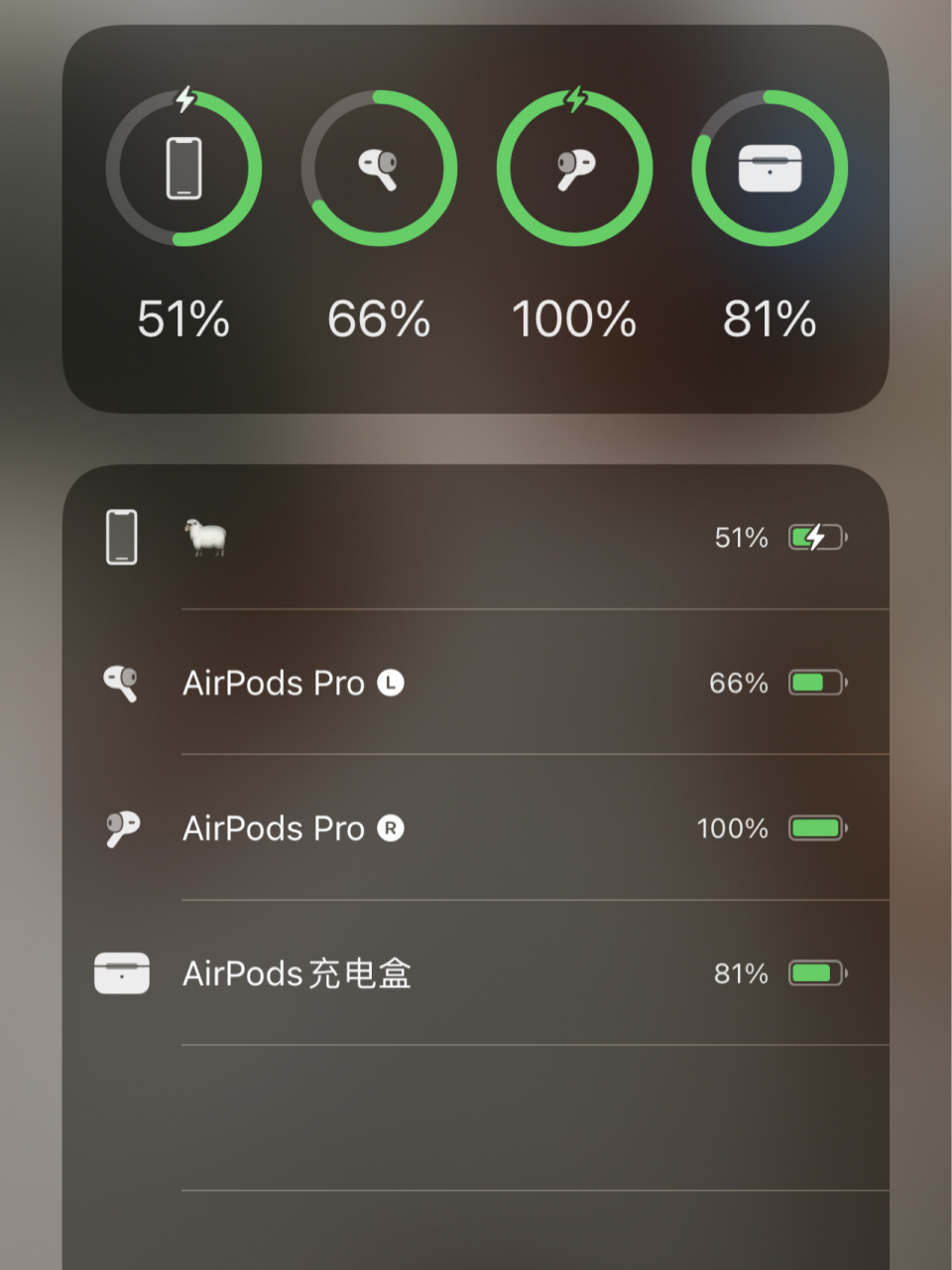
Task: Tap the left AirPod icon in its ring
Action: coord(378,167)
